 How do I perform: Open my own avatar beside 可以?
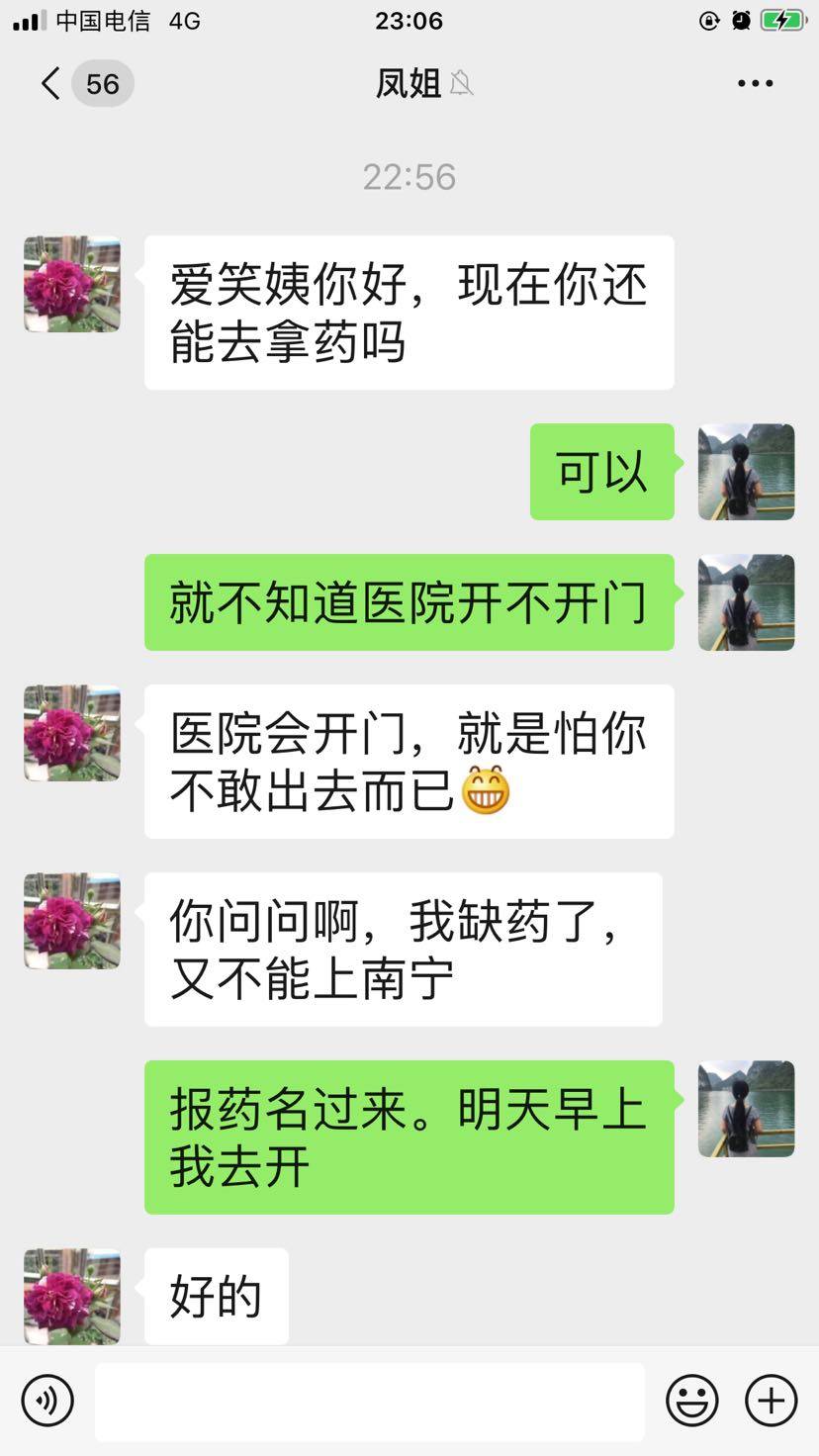click(x=746, y=472)
